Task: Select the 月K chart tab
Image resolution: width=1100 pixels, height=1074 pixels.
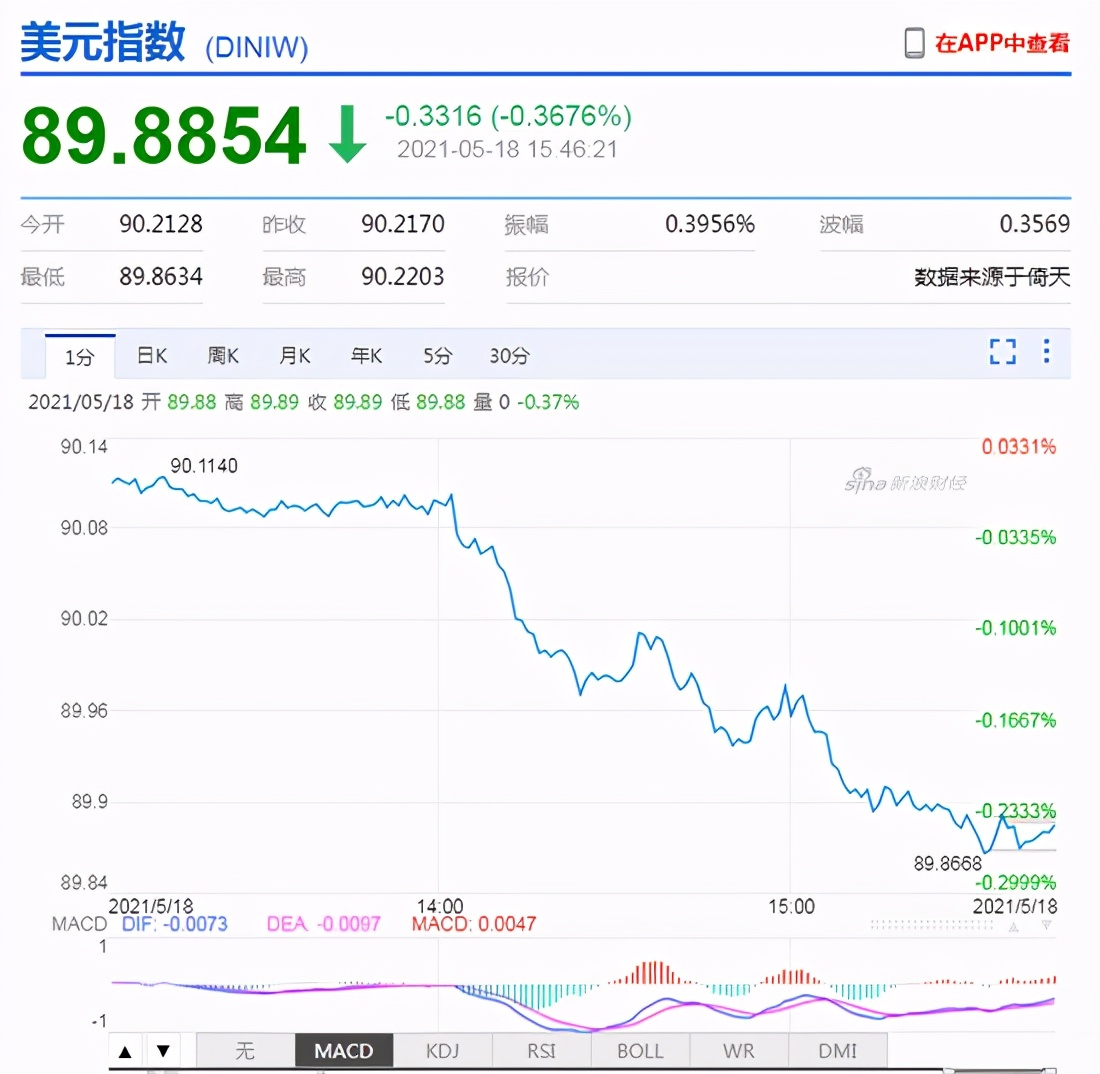Action: point(295,355)
